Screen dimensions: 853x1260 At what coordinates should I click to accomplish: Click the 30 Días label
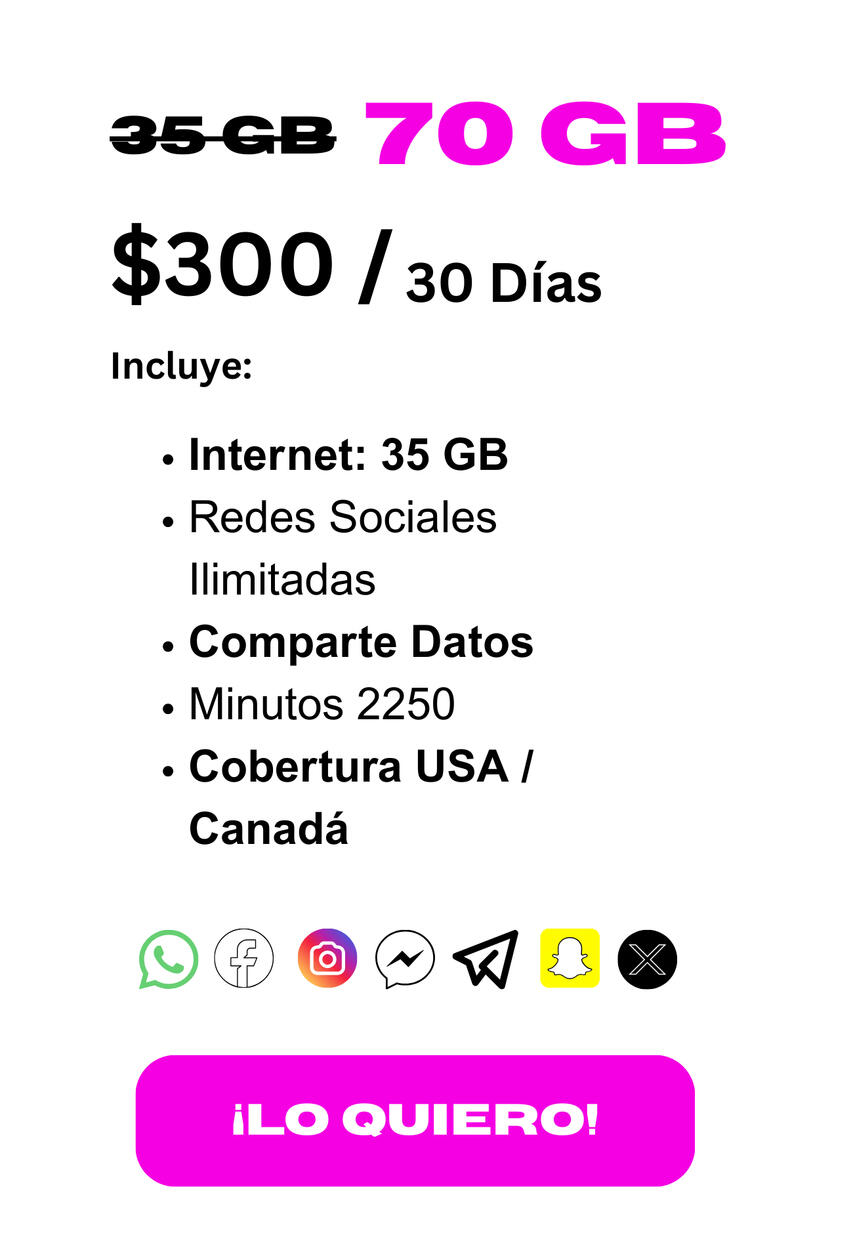(500, 280)
